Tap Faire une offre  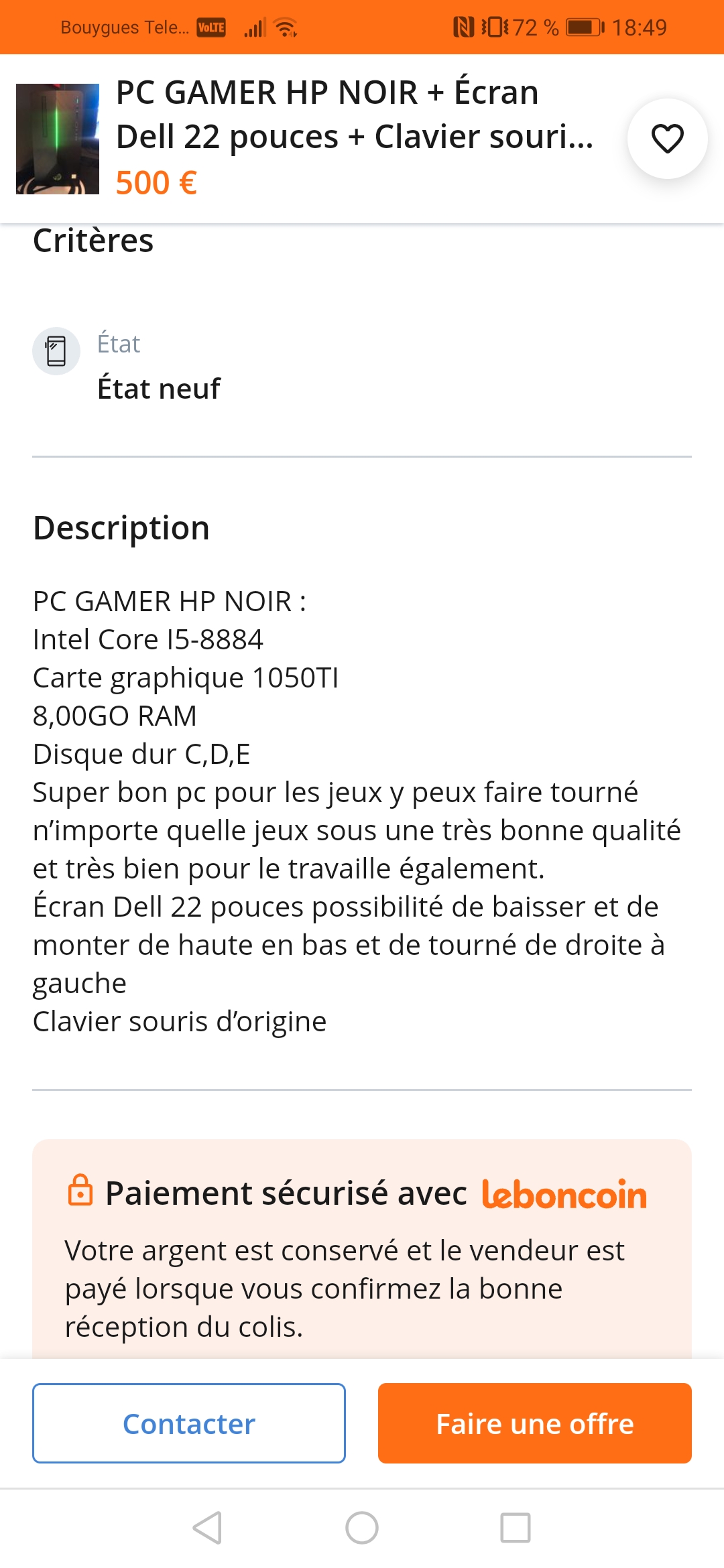(534, 1423)
